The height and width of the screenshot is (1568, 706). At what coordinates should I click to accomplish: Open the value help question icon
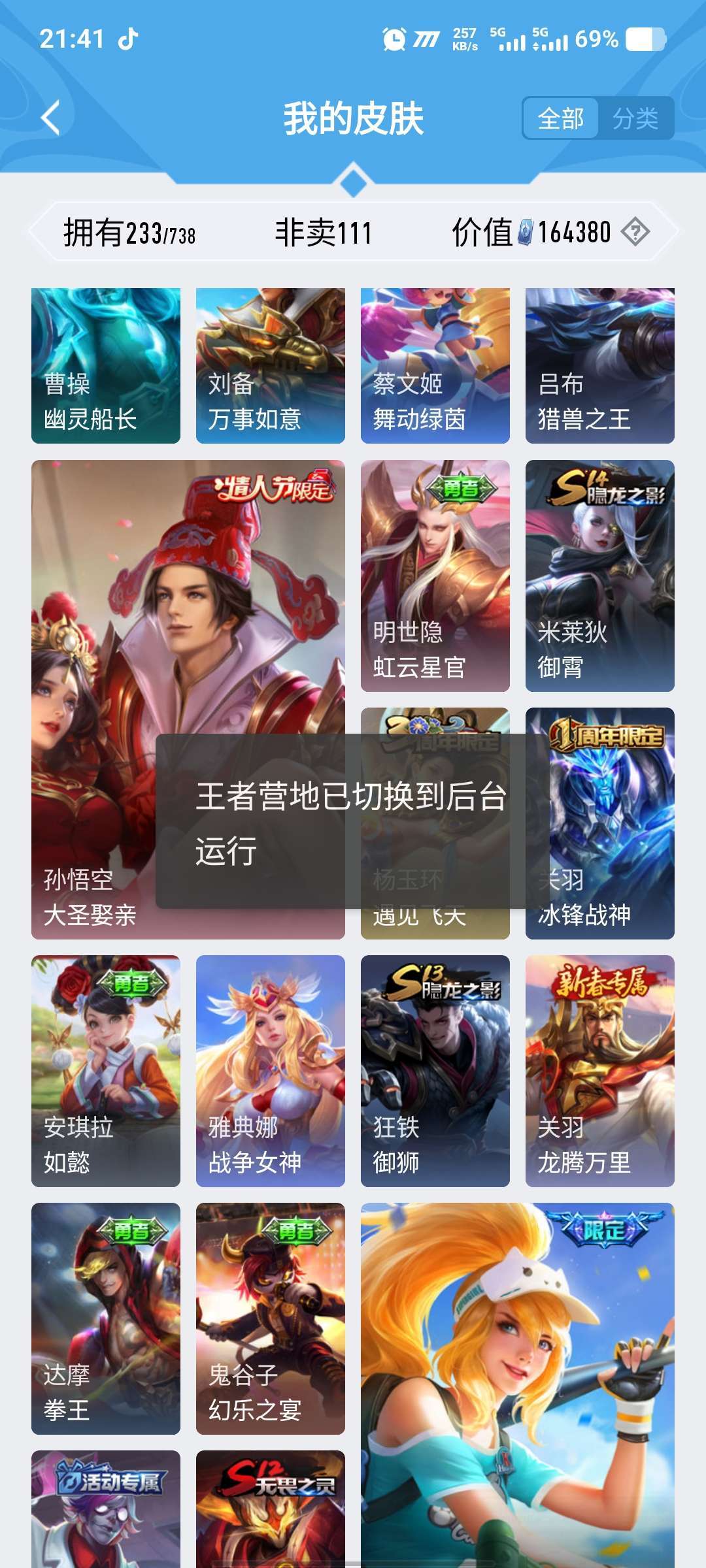(x=635, y=232)
